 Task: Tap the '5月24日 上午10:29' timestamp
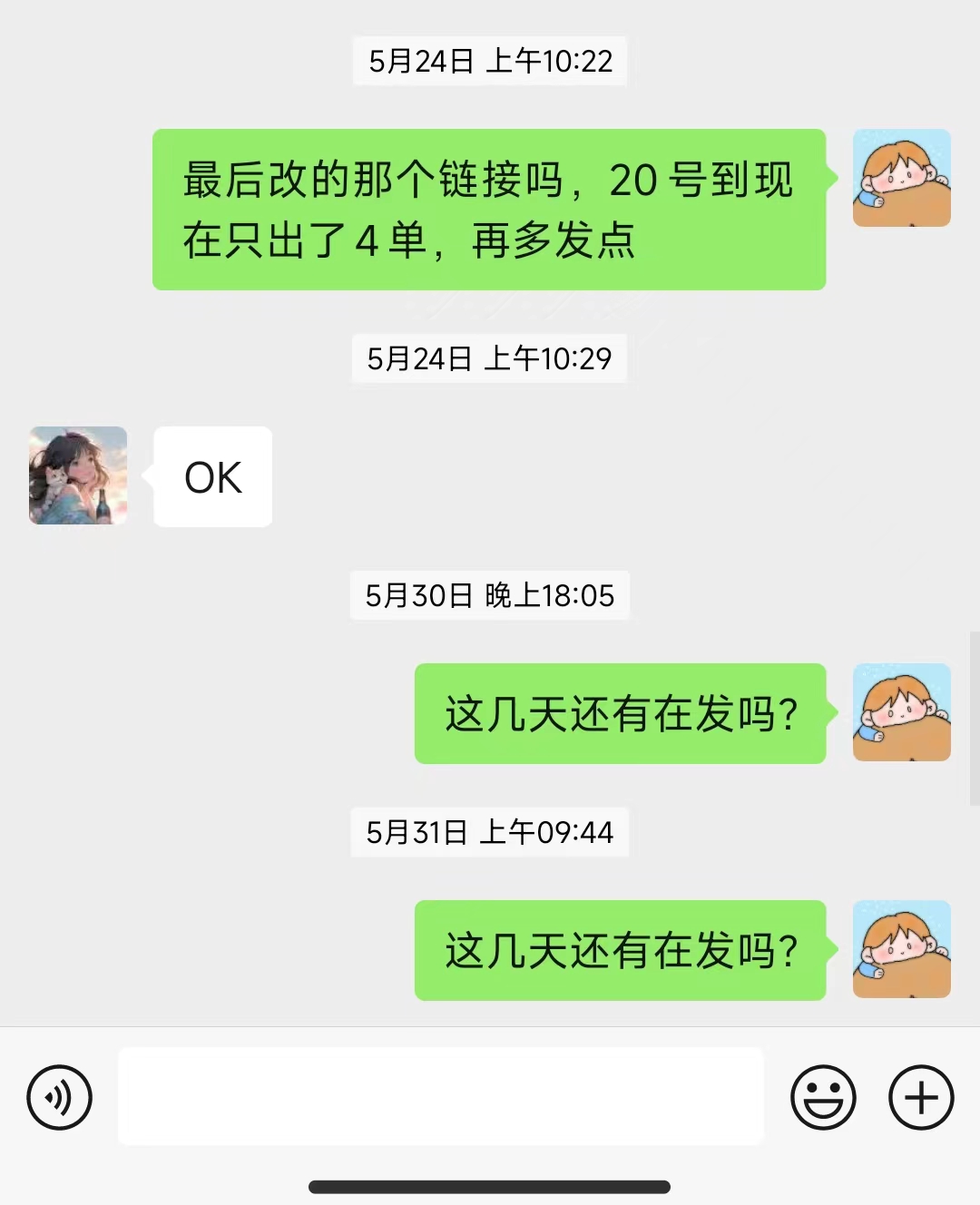[x=489, y=358]
